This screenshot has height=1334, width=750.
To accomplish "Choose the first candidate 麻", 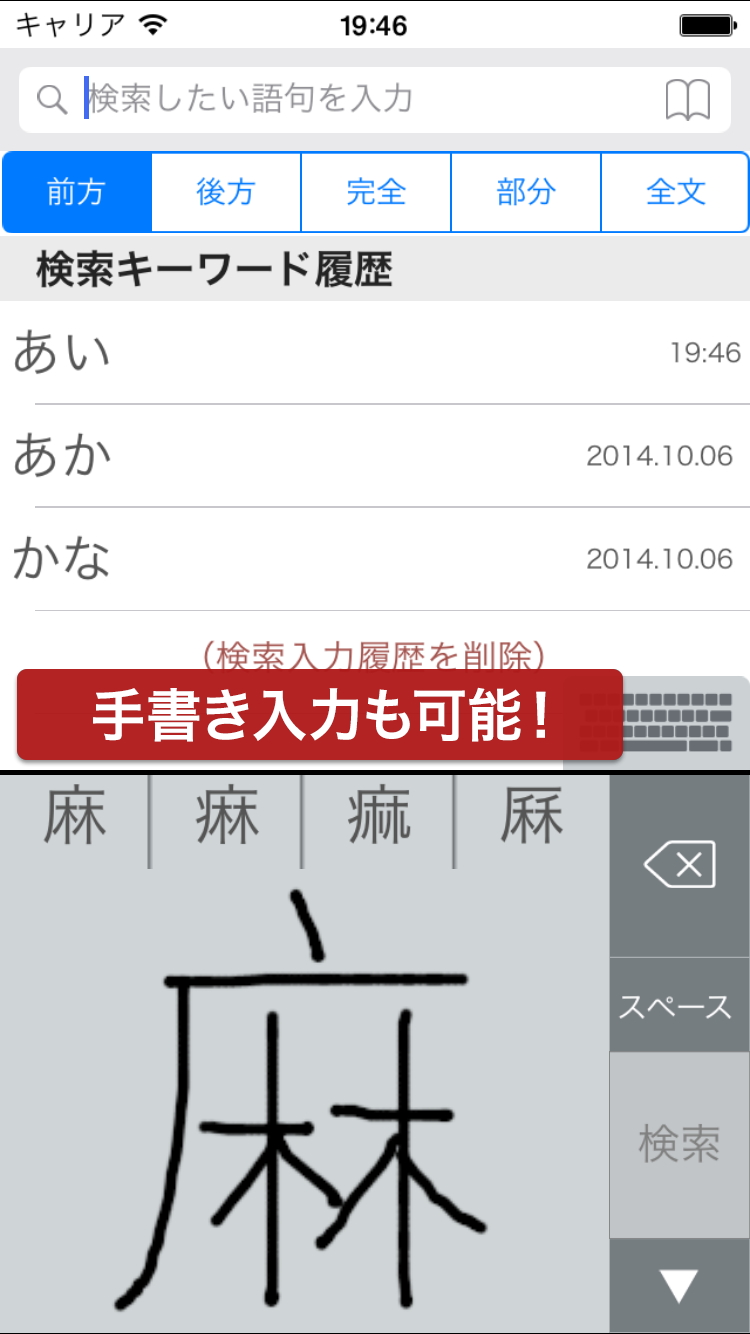I will pos(75,818).
